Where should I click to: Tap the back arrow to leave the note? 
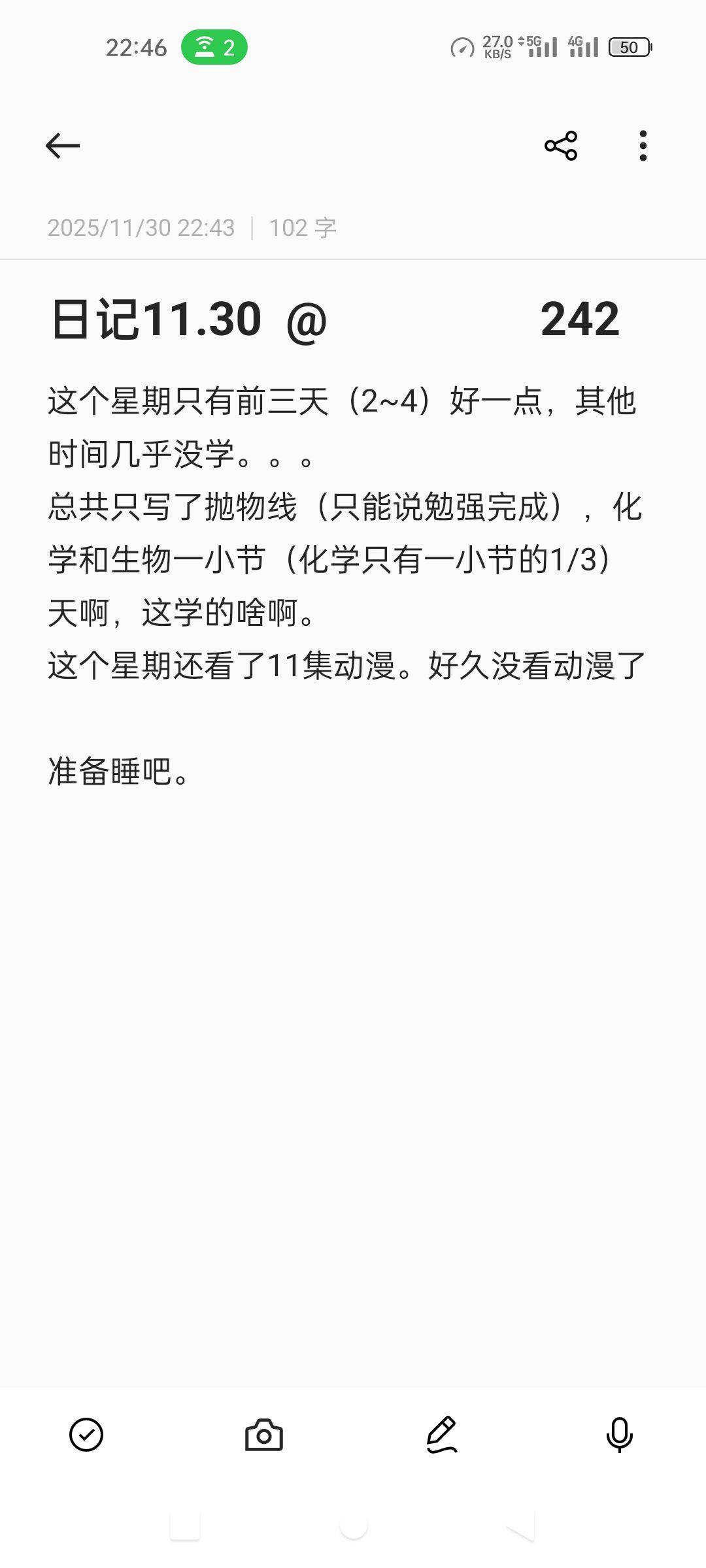tap(63, 145)
